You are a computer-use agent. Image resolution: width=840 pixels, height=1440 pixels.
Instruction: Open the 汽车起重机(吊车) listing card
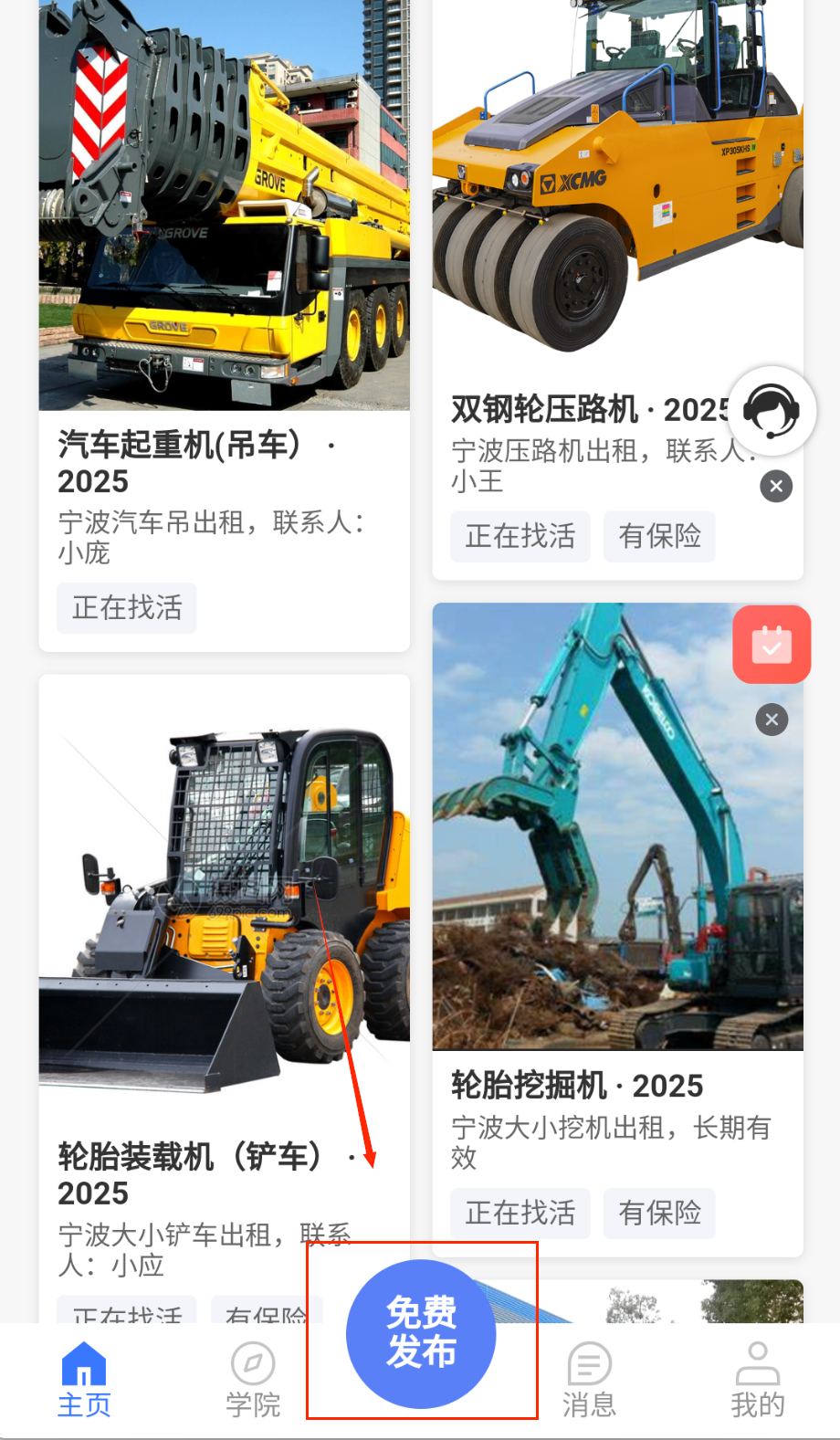[224, 274]
